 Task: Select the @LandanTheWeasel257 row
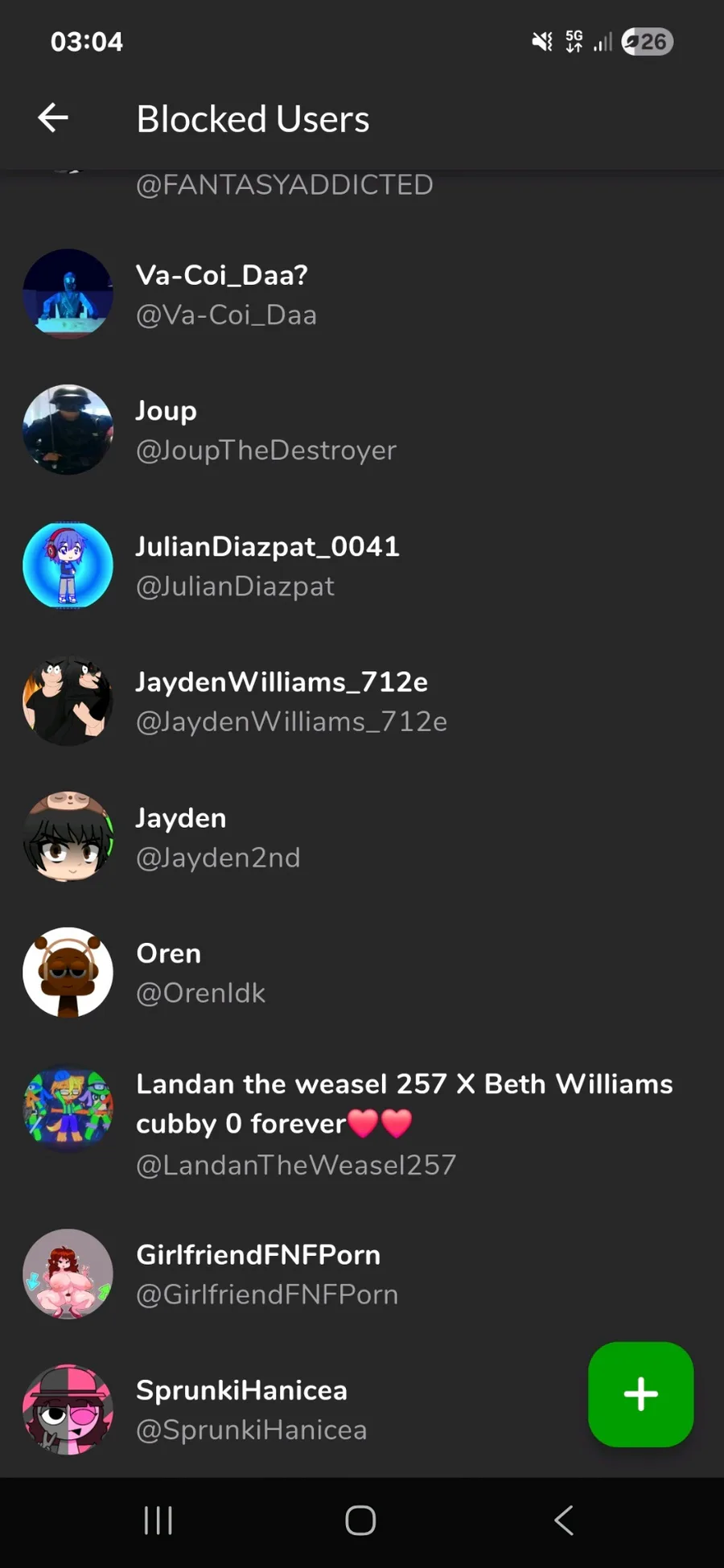[x=362, y=1123]
